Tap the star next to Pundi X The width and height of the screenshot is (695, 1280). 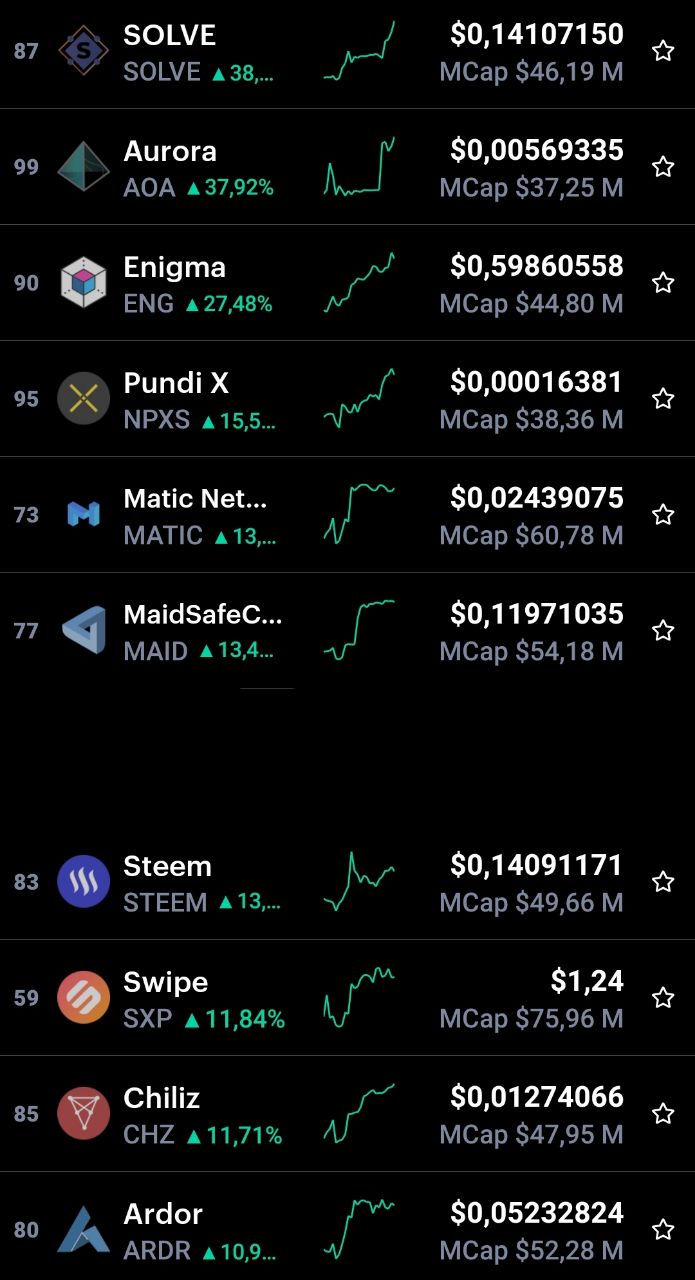click(663, 399)
